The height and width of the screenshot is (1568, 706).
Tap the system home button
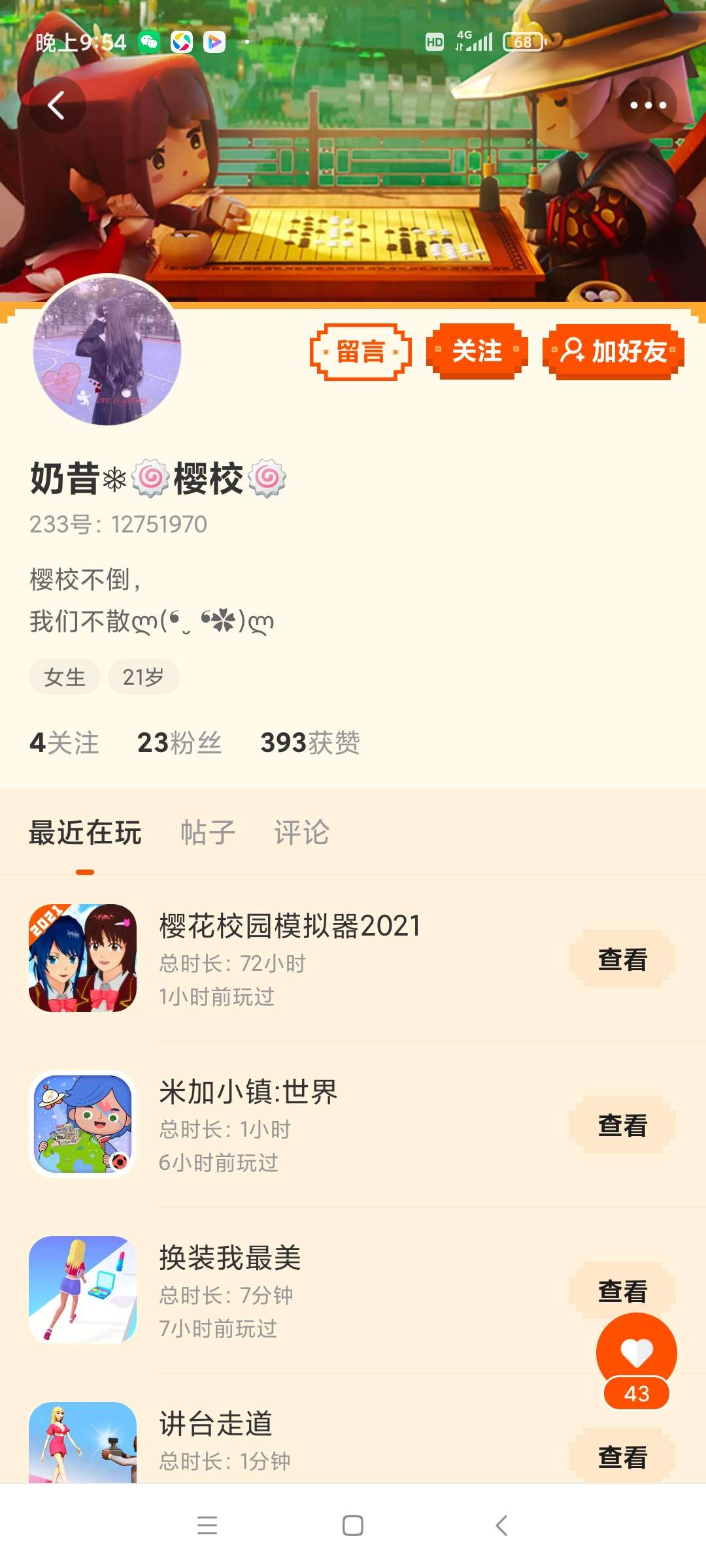coord(353,1526)
